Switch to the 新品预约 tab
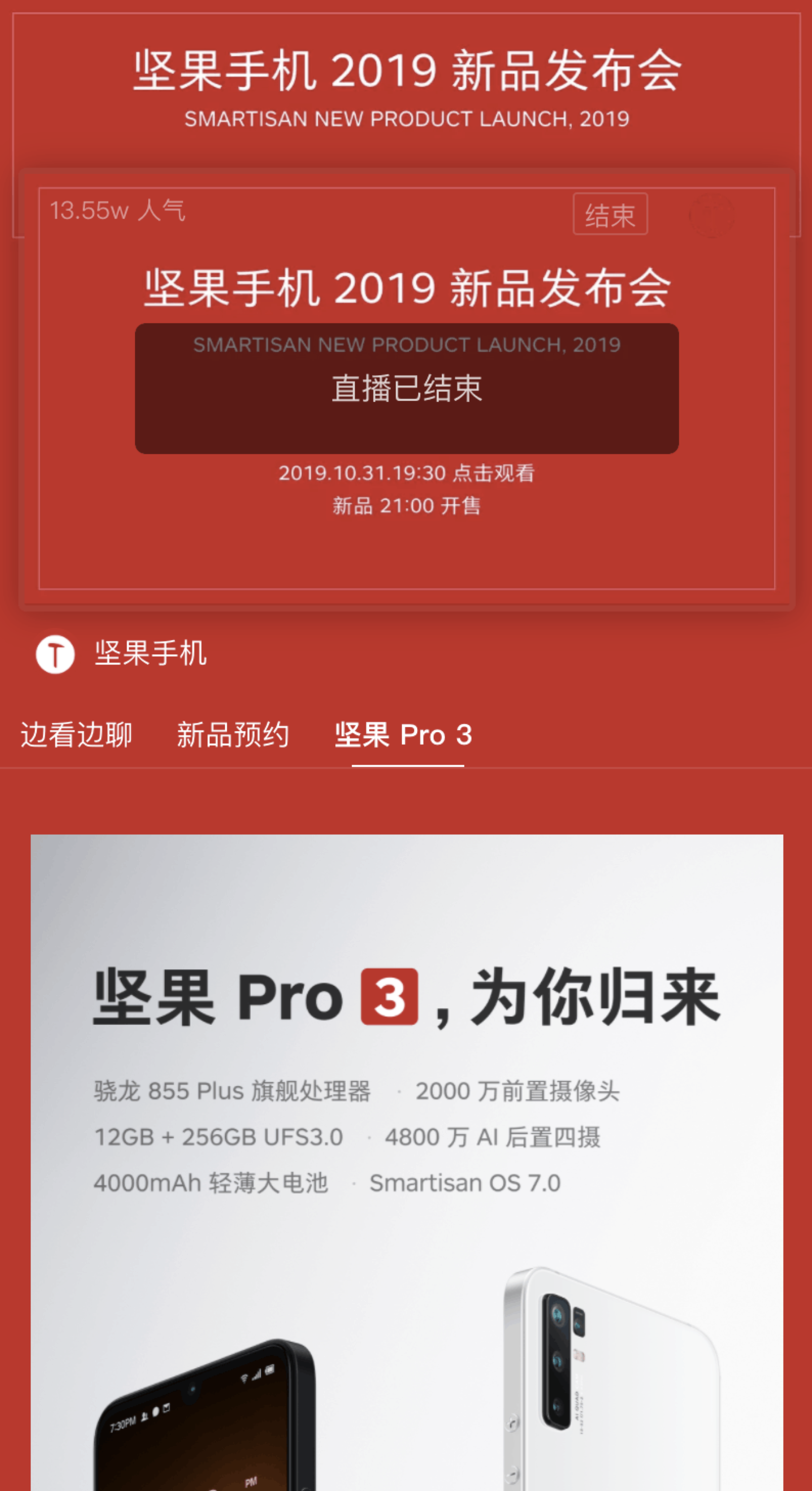Screen dimensions: 812x1491 (x=233, y=734)
